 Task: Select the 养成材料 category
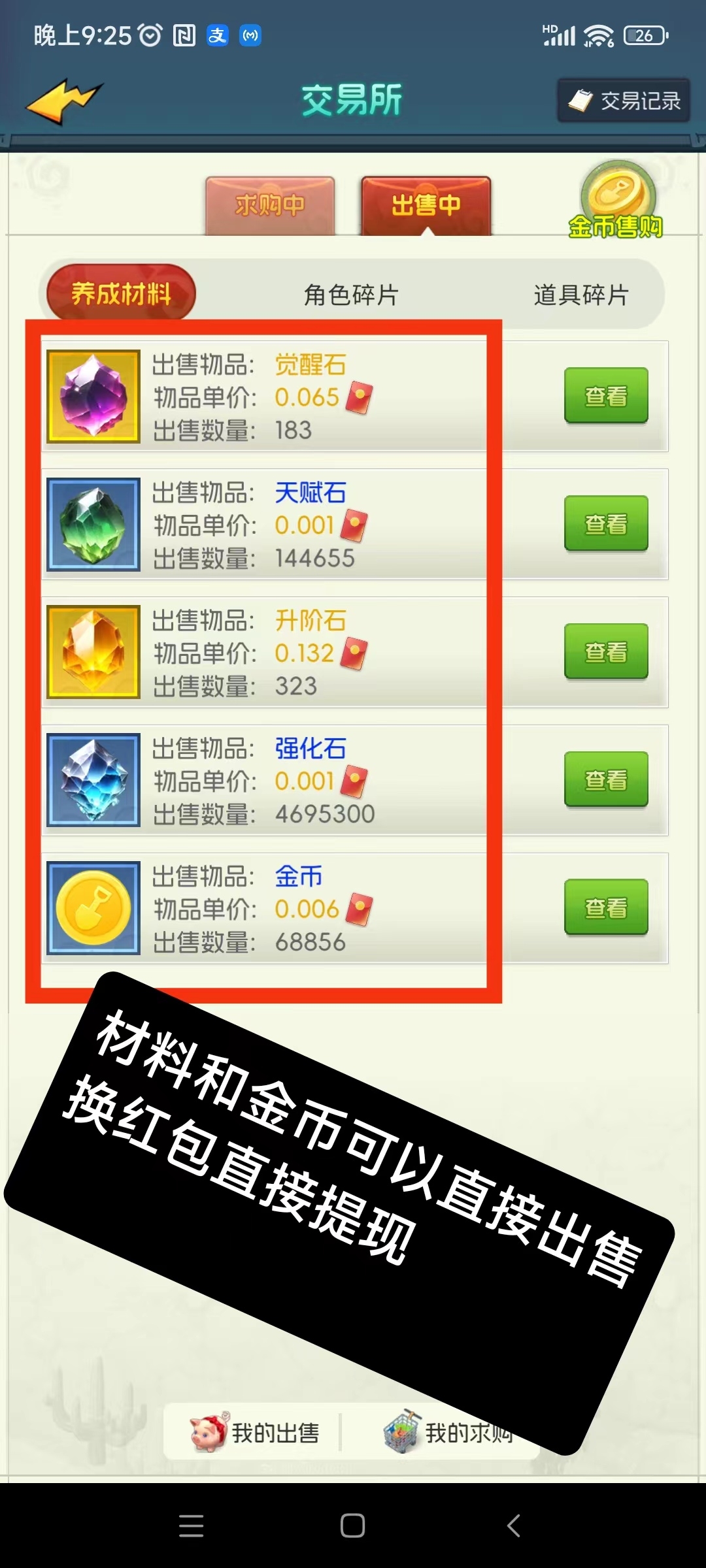tap(121, 293)
